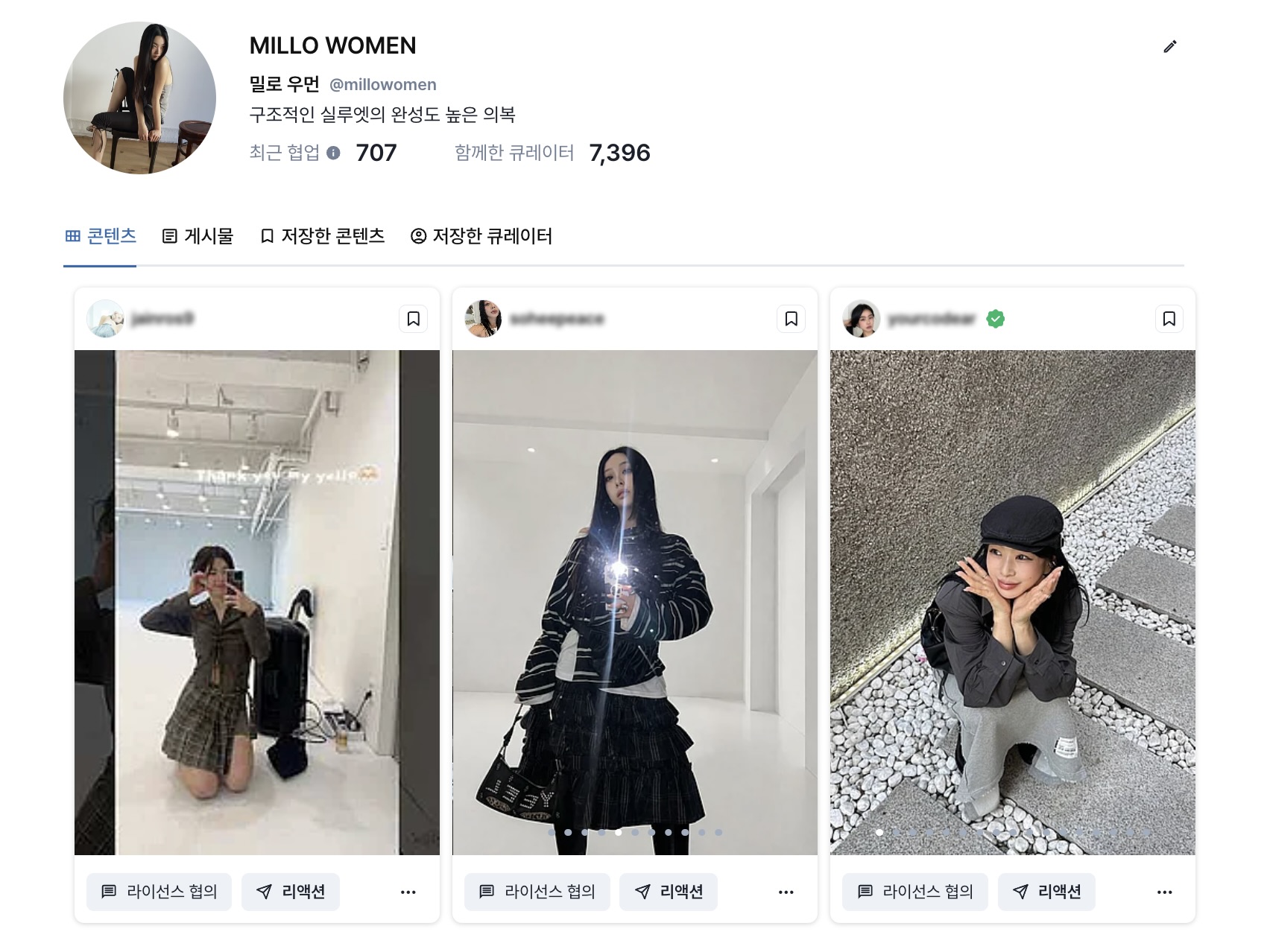The width and height of the screenshot is (1270, 952).
Task: Open more options under the striped sweater post
Action: tap(786, 892)
